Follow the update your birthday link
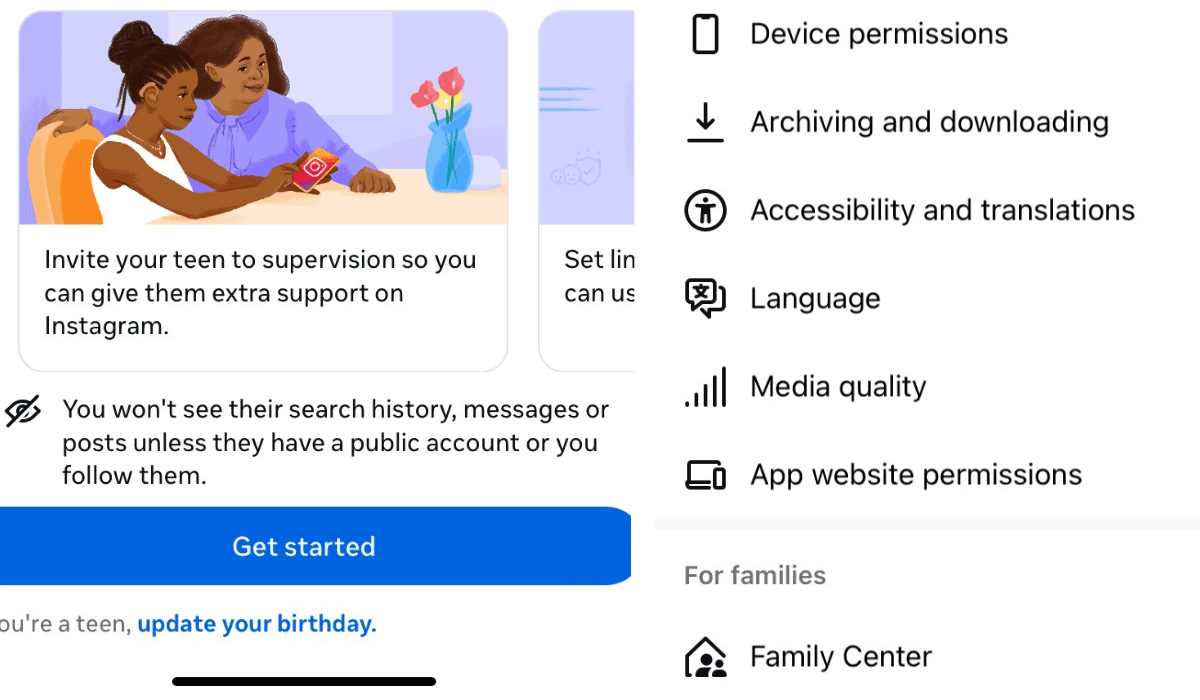The image size is (1200, 700). click(x=257, y=625)
